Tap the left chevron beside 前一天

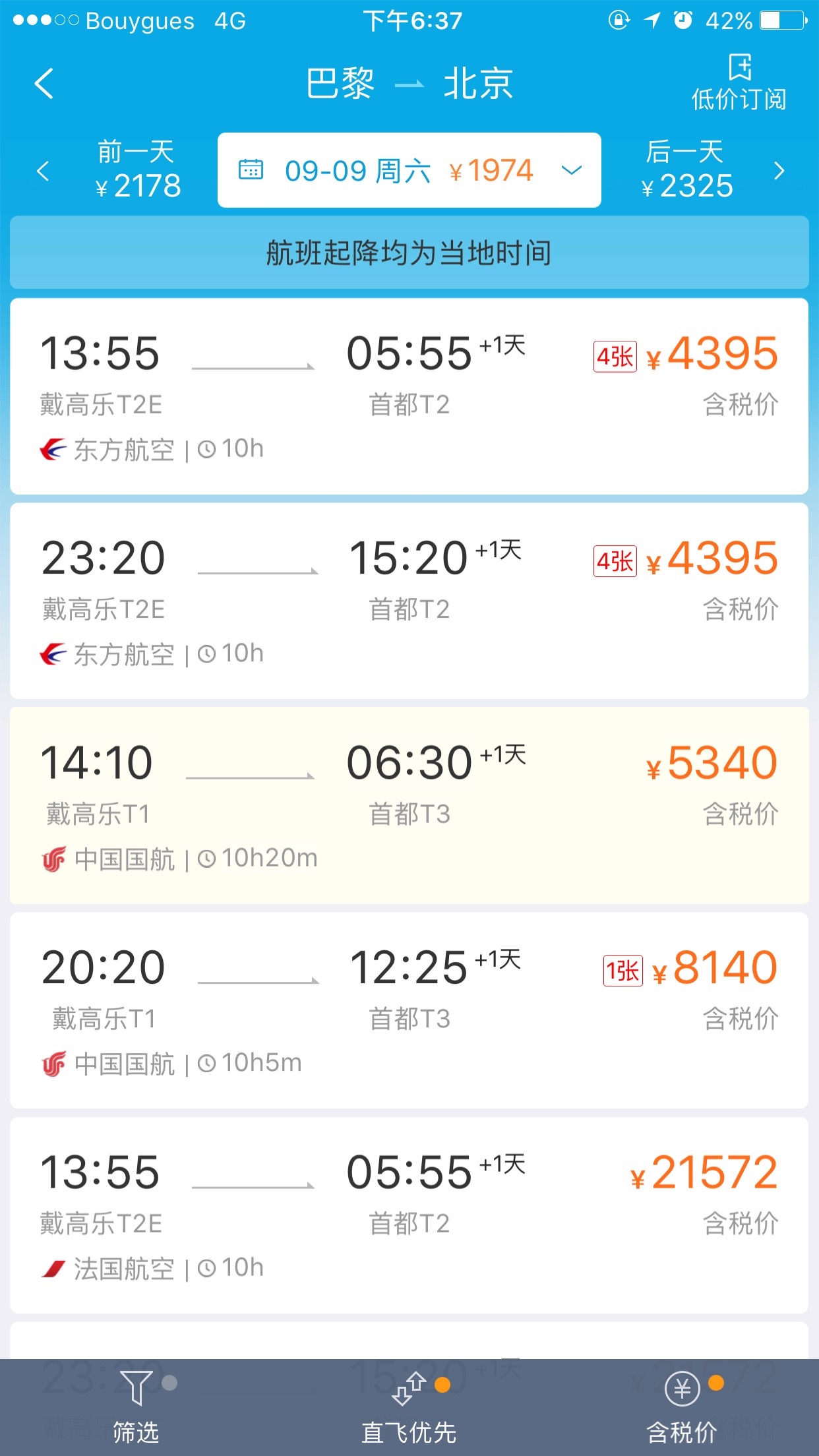(x=44, y=170)
